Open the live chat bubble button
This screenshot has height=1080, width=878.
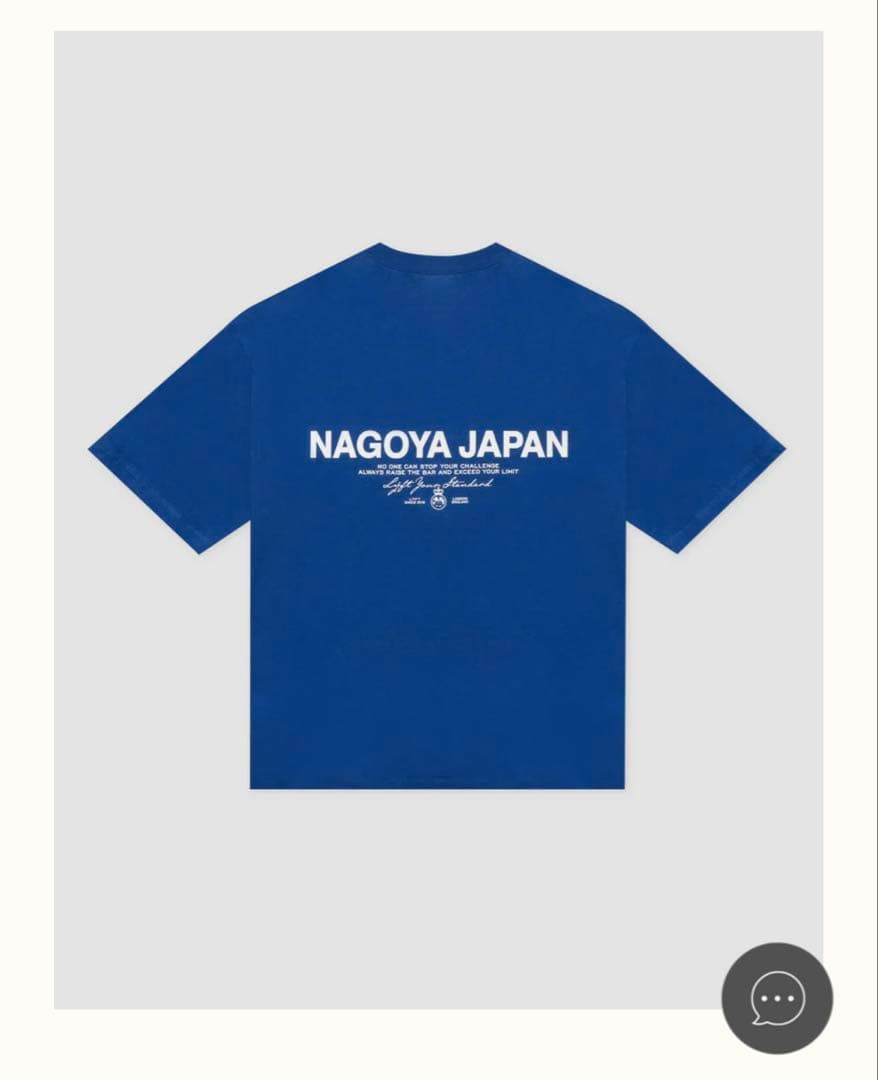click(x=777, y=998)
